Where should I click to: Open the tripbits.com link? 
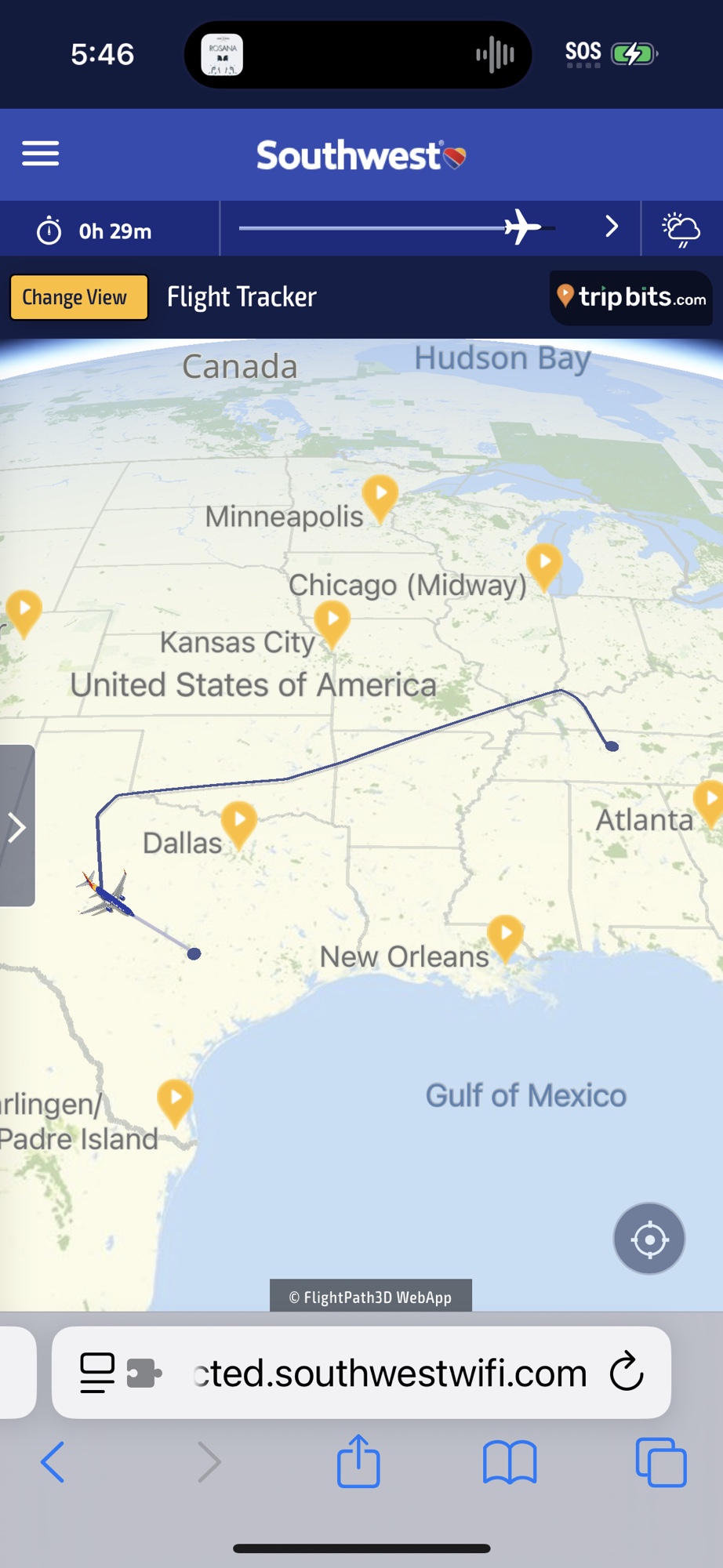[x=631, y=297]
